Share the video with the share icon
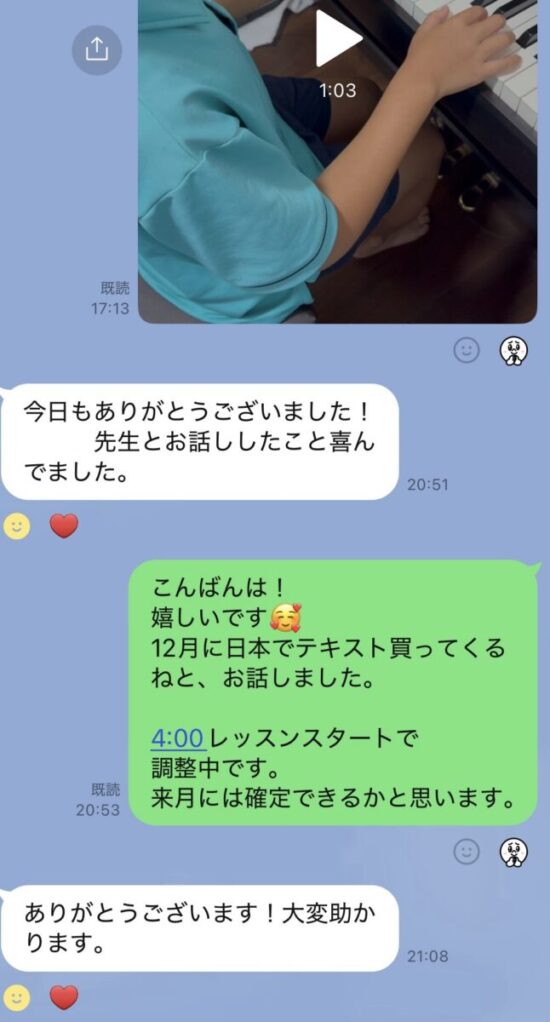Screen dimensions: 550x1022 click(x=96, y=50)
